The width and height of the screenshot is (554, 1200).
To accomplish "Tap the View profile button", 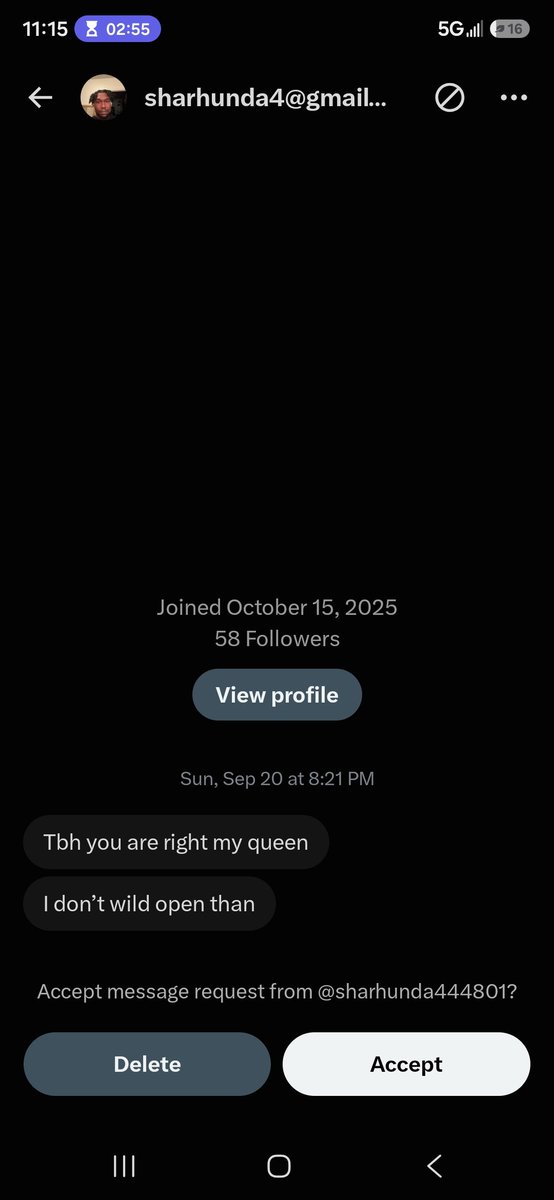I will (277, 695).
